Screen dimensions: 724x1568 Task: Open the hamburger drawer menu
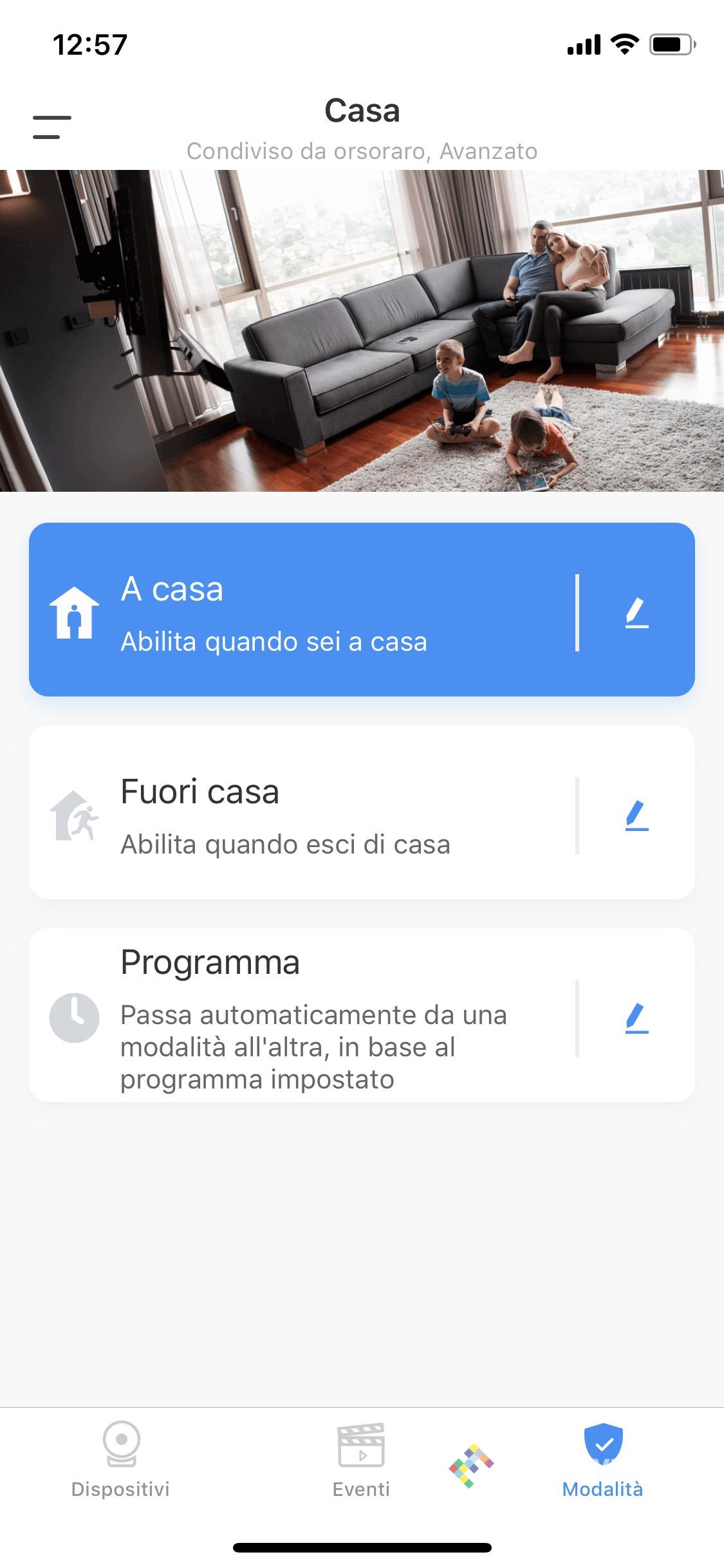(52, 127)
